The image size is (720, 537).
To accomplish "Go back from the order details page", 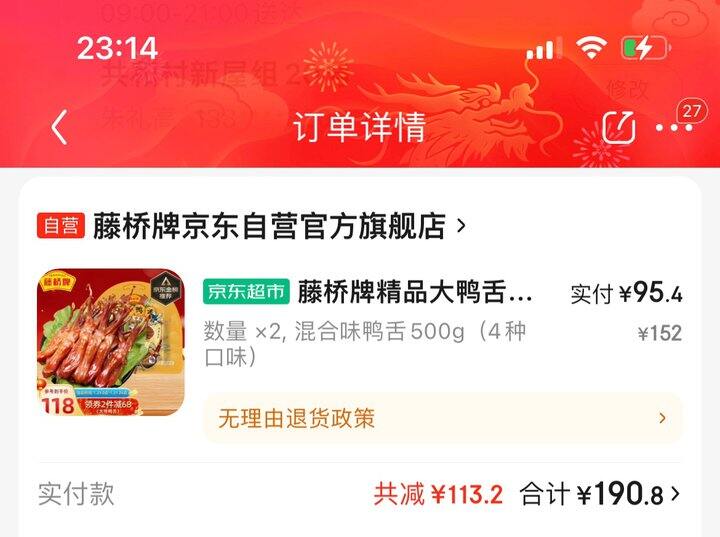I will [59, 127].
